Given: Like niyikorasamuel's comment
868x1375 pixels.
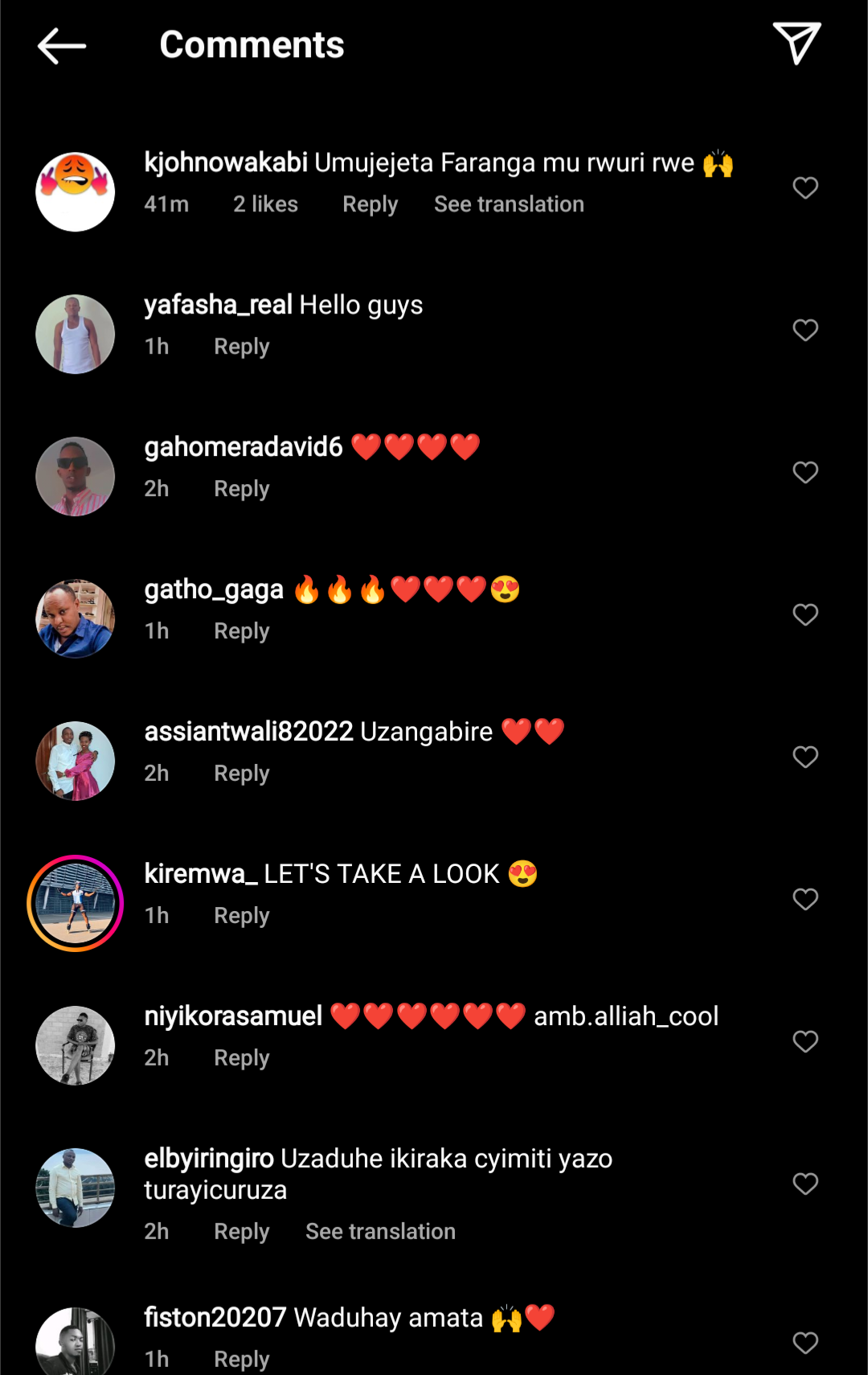Looking at the screenshot, I should point(805,1042).
